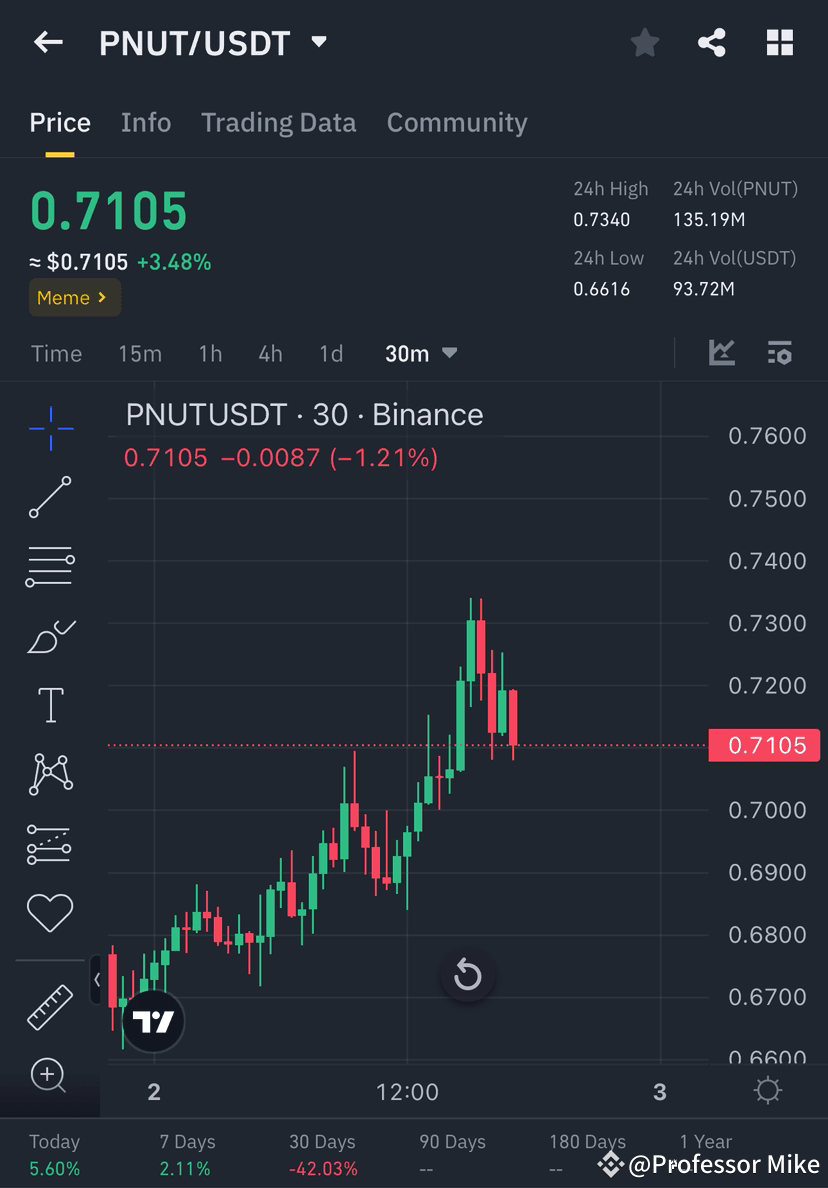Tap the share icon to share PNUT/USDT
The height and width of the screenshot is (1188, 828).
[712, 42]
